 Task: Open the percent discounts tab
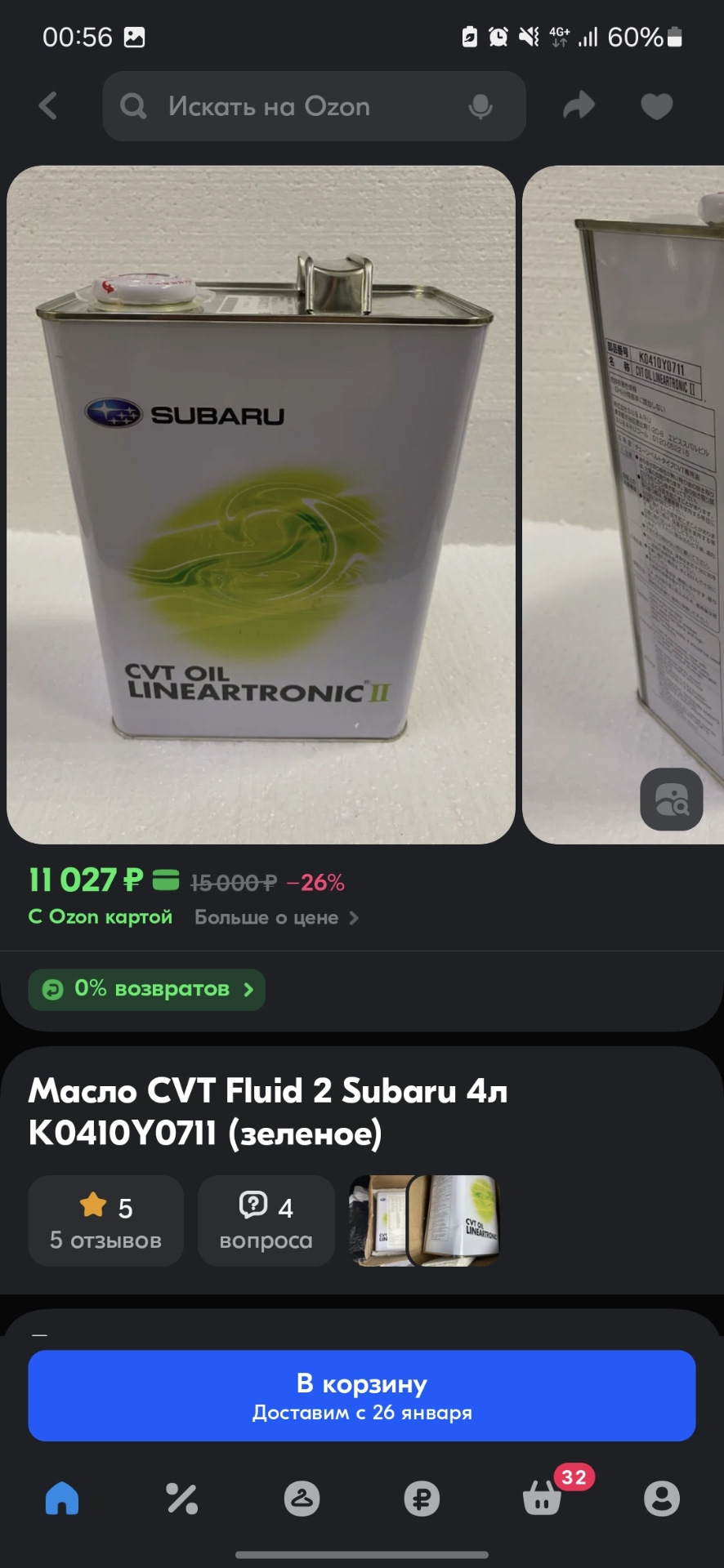[181, 1499]
